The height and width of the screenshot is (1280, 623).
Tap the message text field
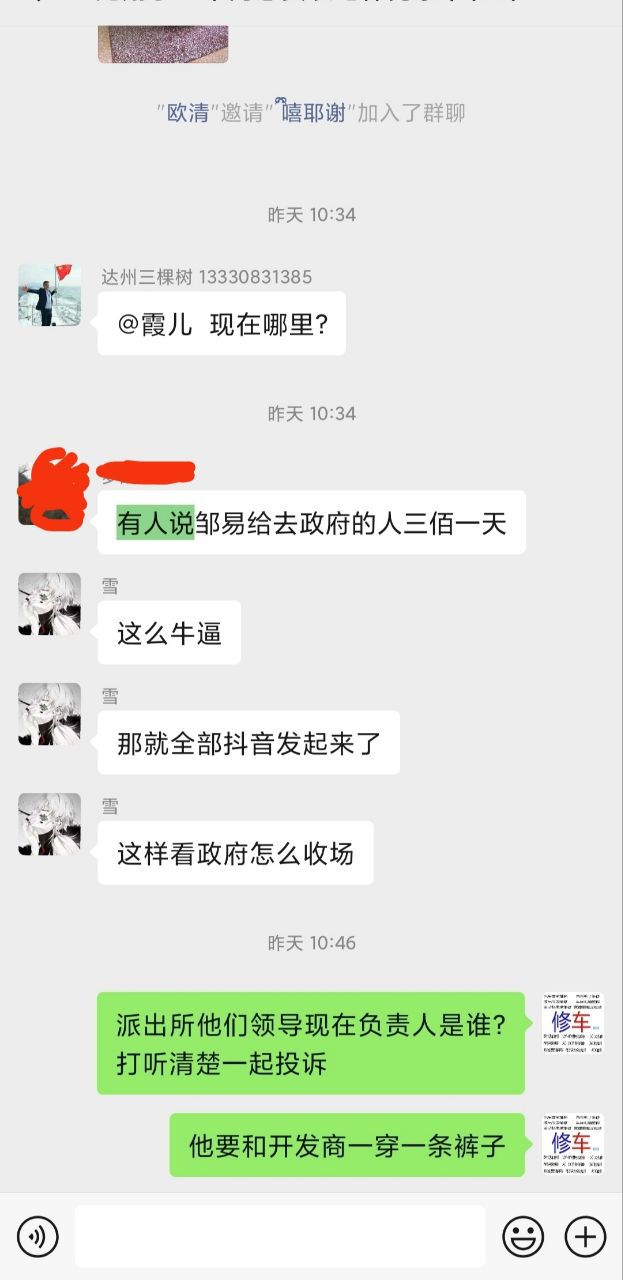pos(280,1237)
